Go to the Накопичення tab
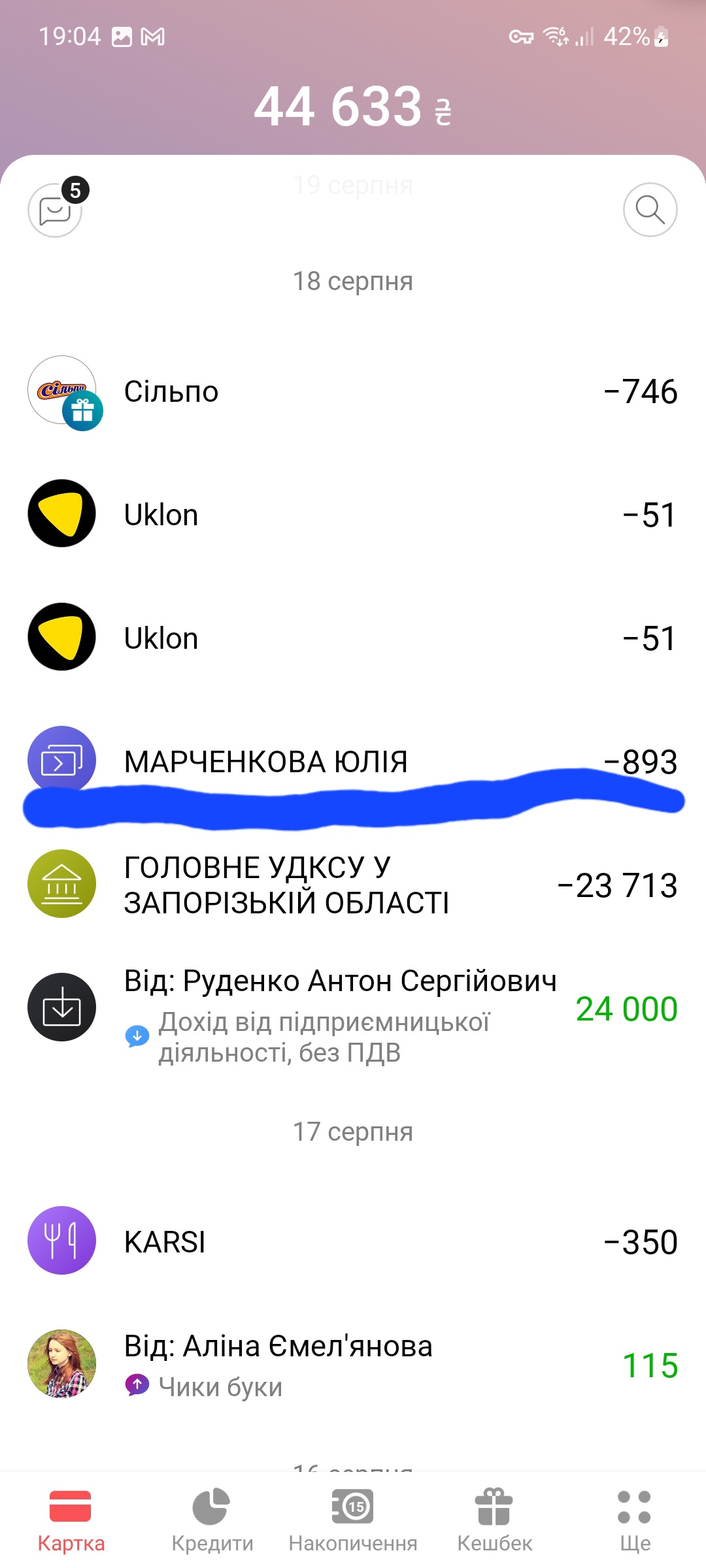Viewport: 706px width, 1568px height. (353, 1520)
